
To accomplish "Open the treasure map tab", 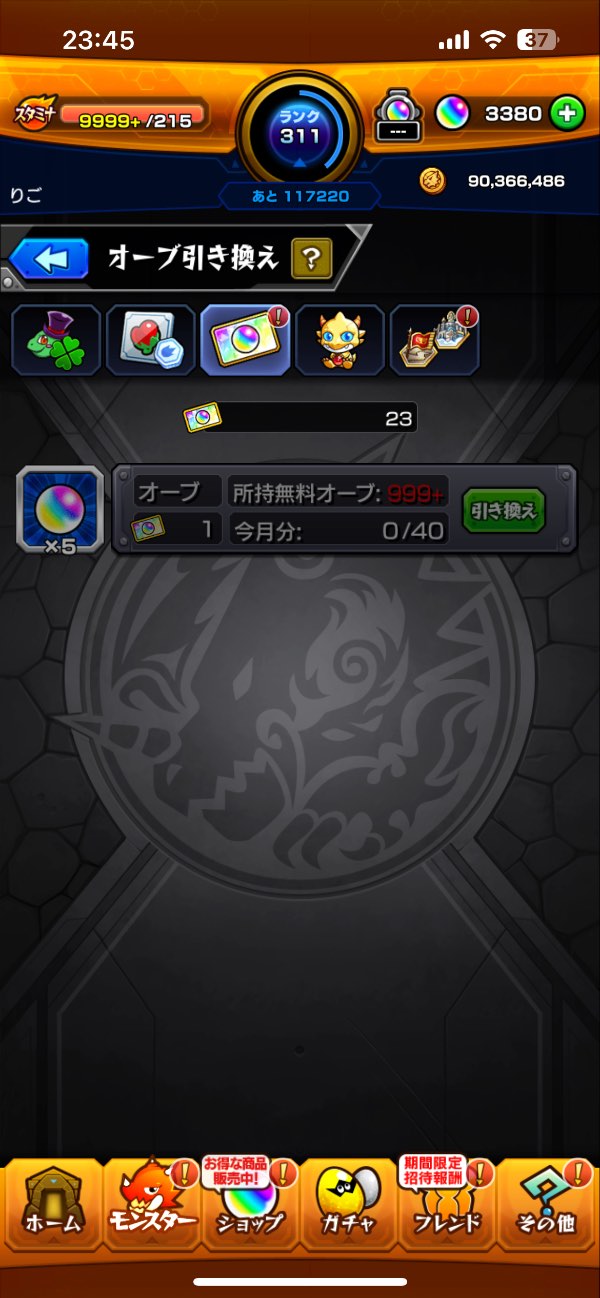I will 434,340.
